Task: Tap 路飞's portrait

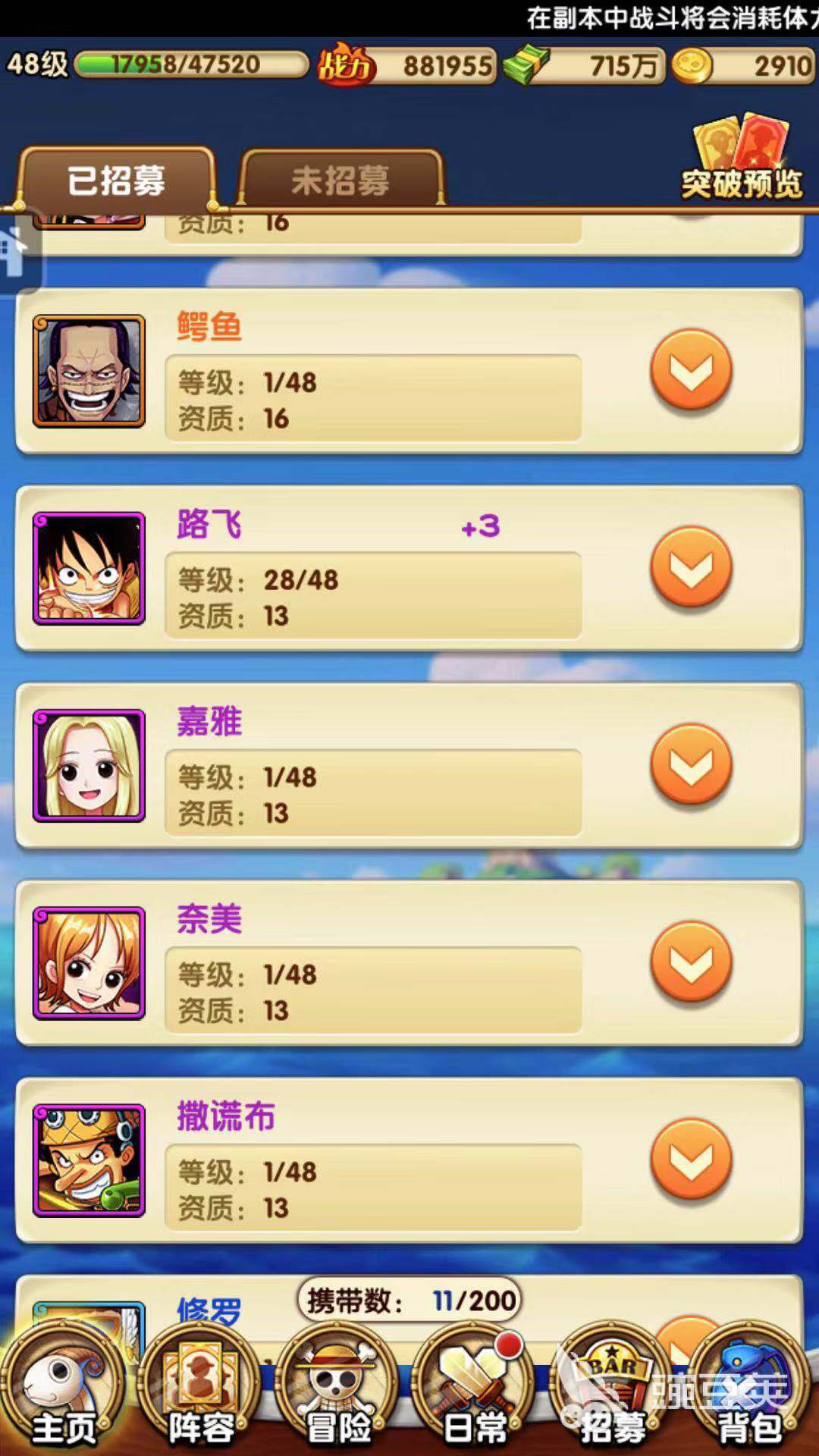Action: click(89, 568)
